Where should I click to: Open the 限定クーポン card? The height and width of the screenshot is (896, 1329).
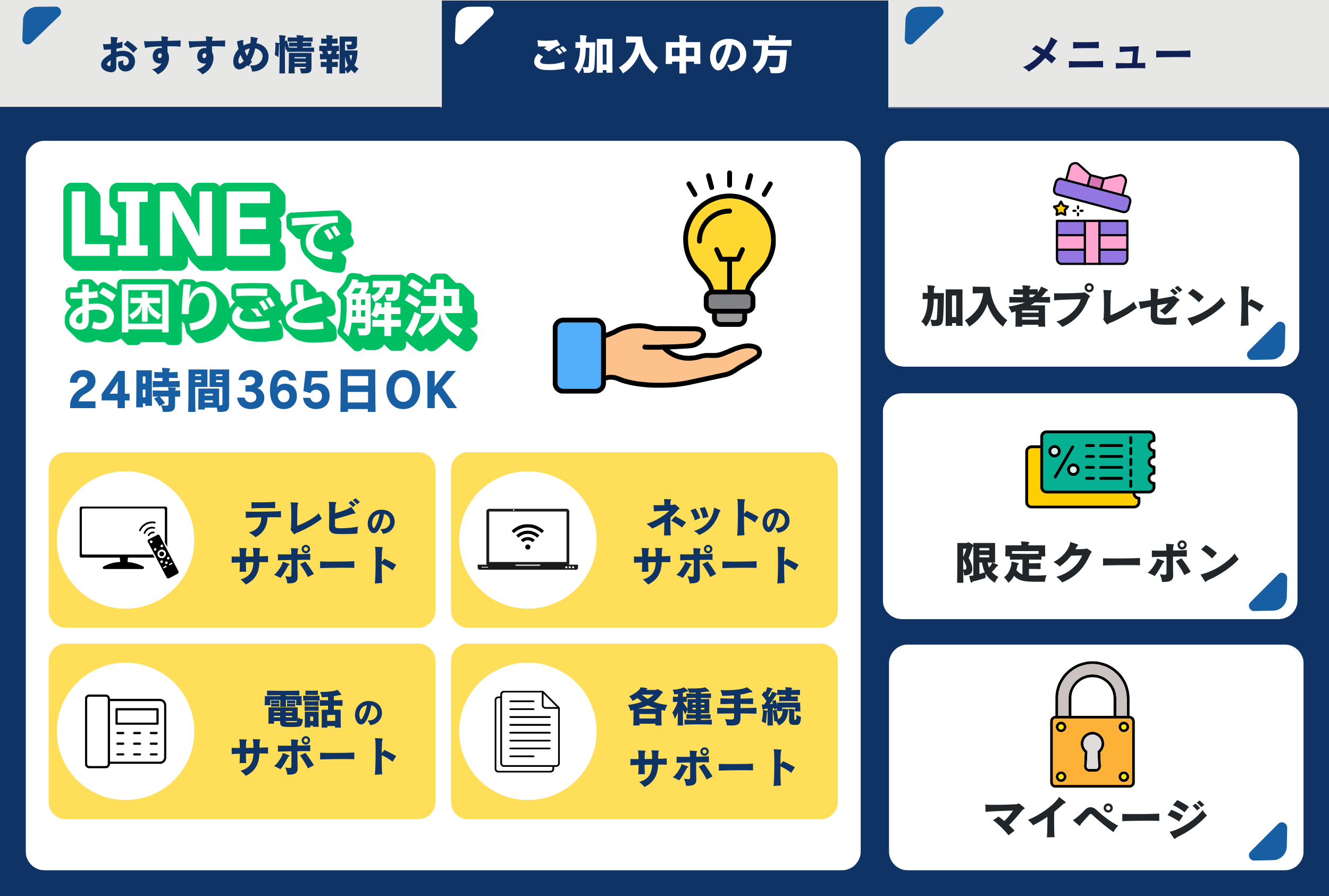click(1090, 506)
